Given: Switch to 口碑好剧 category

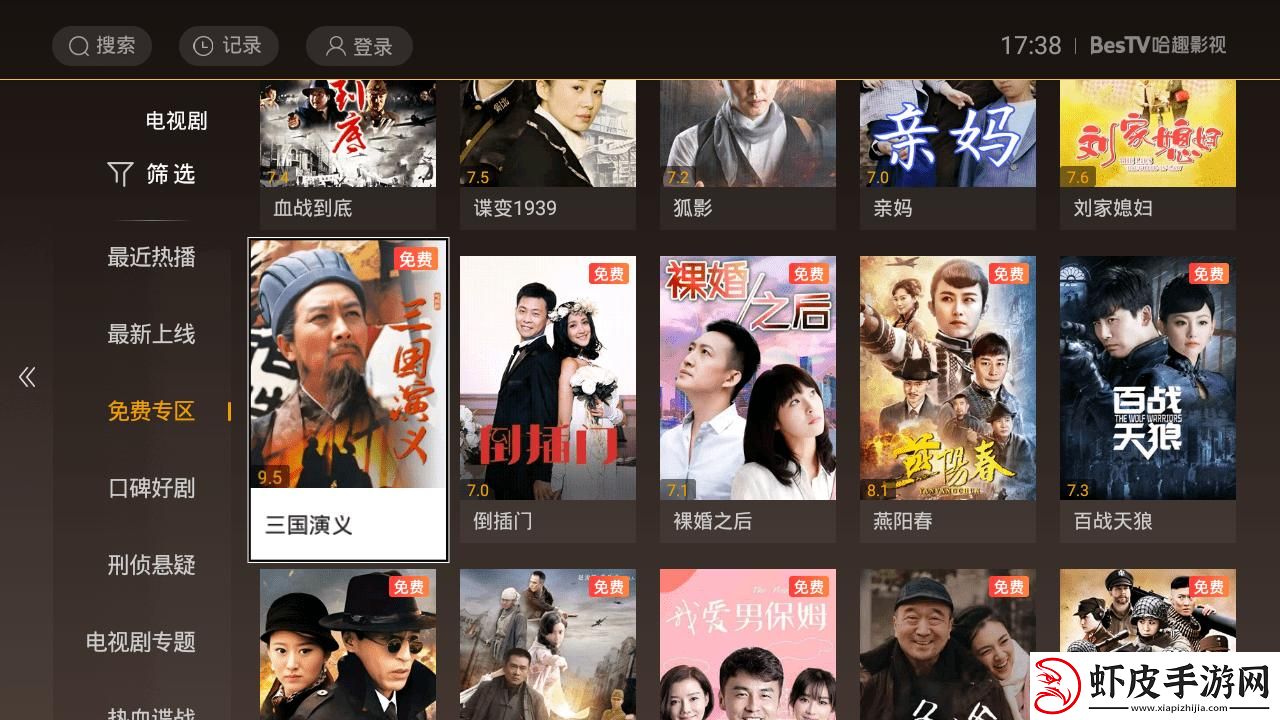Looking at the screenshot, I should [151, 488].
